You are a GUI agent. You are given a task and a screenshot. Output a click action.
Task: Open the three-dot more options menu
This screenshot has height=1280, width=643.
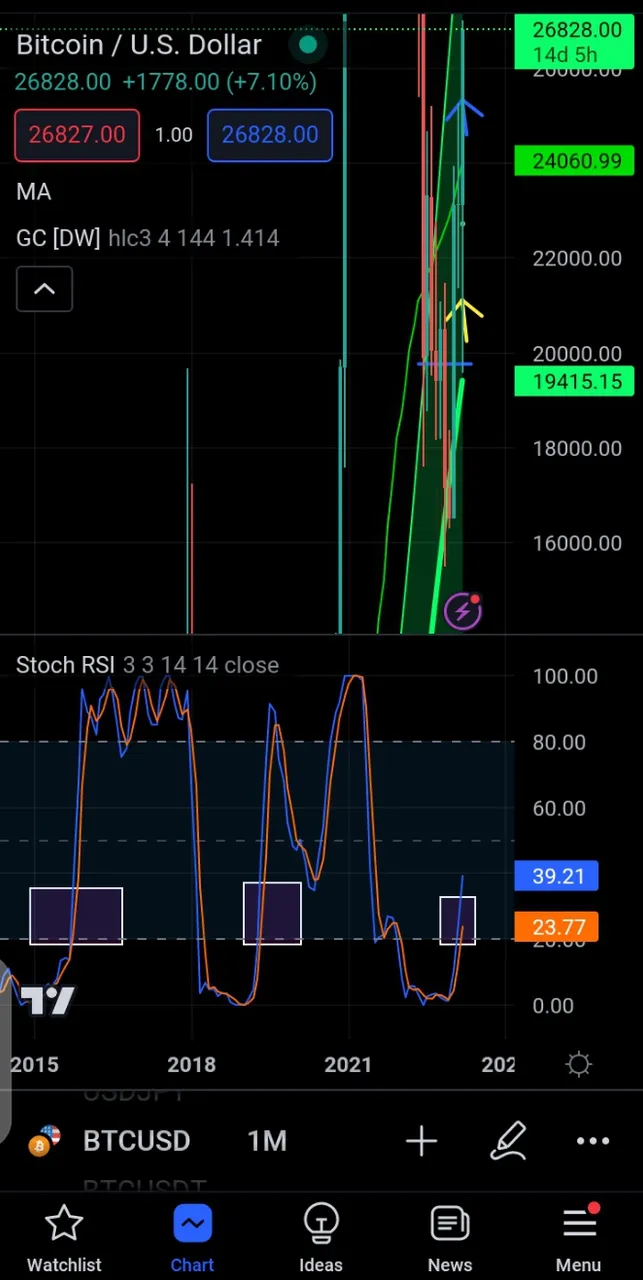pos(592,1141)
